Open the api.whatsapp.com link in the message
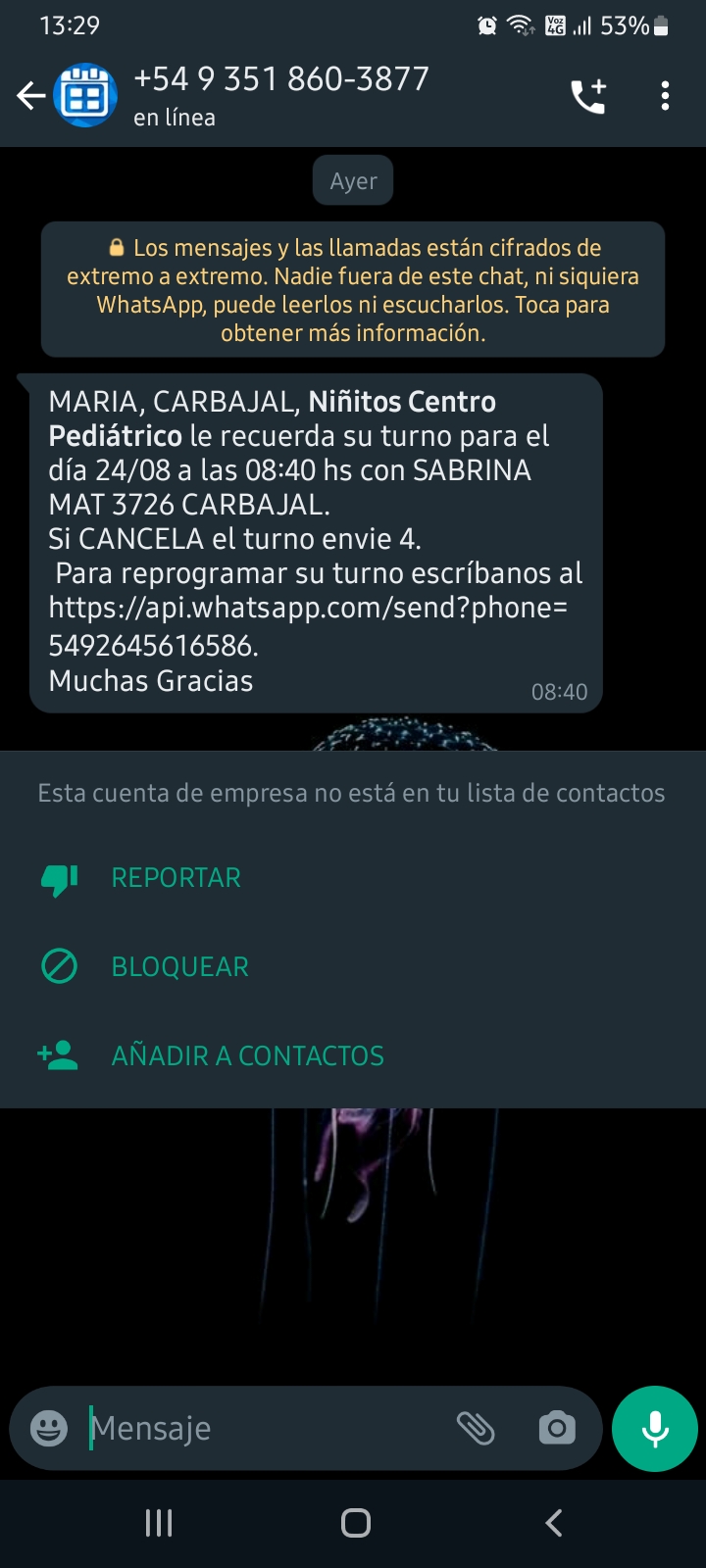 (308, 609)
